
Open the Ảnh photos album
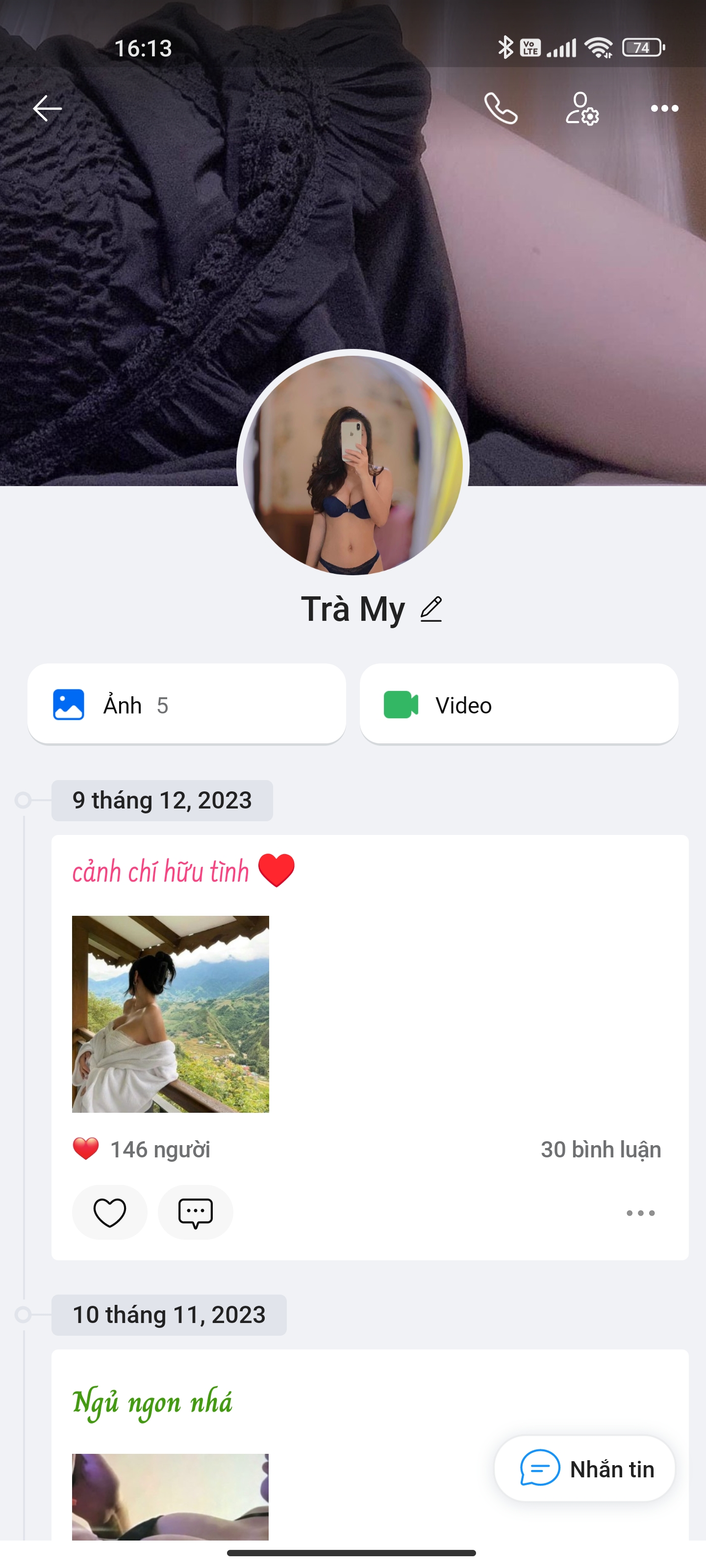coord(186,704)
